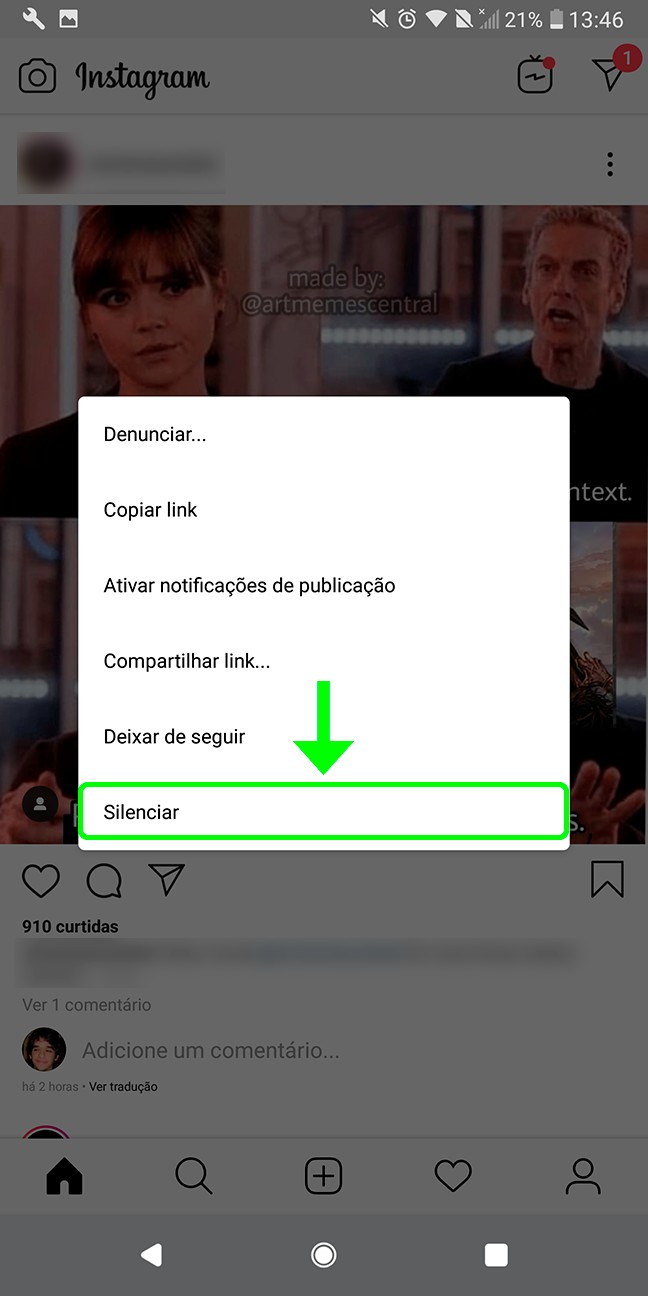Open Ver 1 comentário
The image size is (648, 1296).
point(87,1004)
